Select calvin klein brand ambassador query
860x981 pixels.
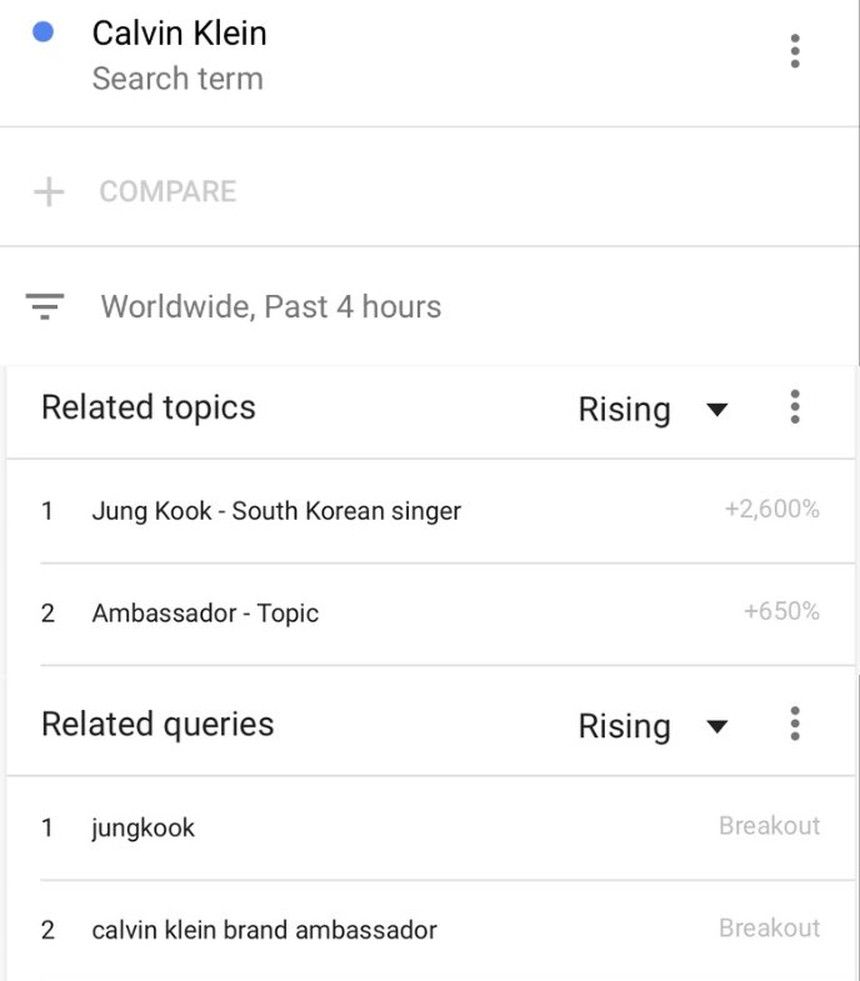pyautogui.click(x=264, y=929)
